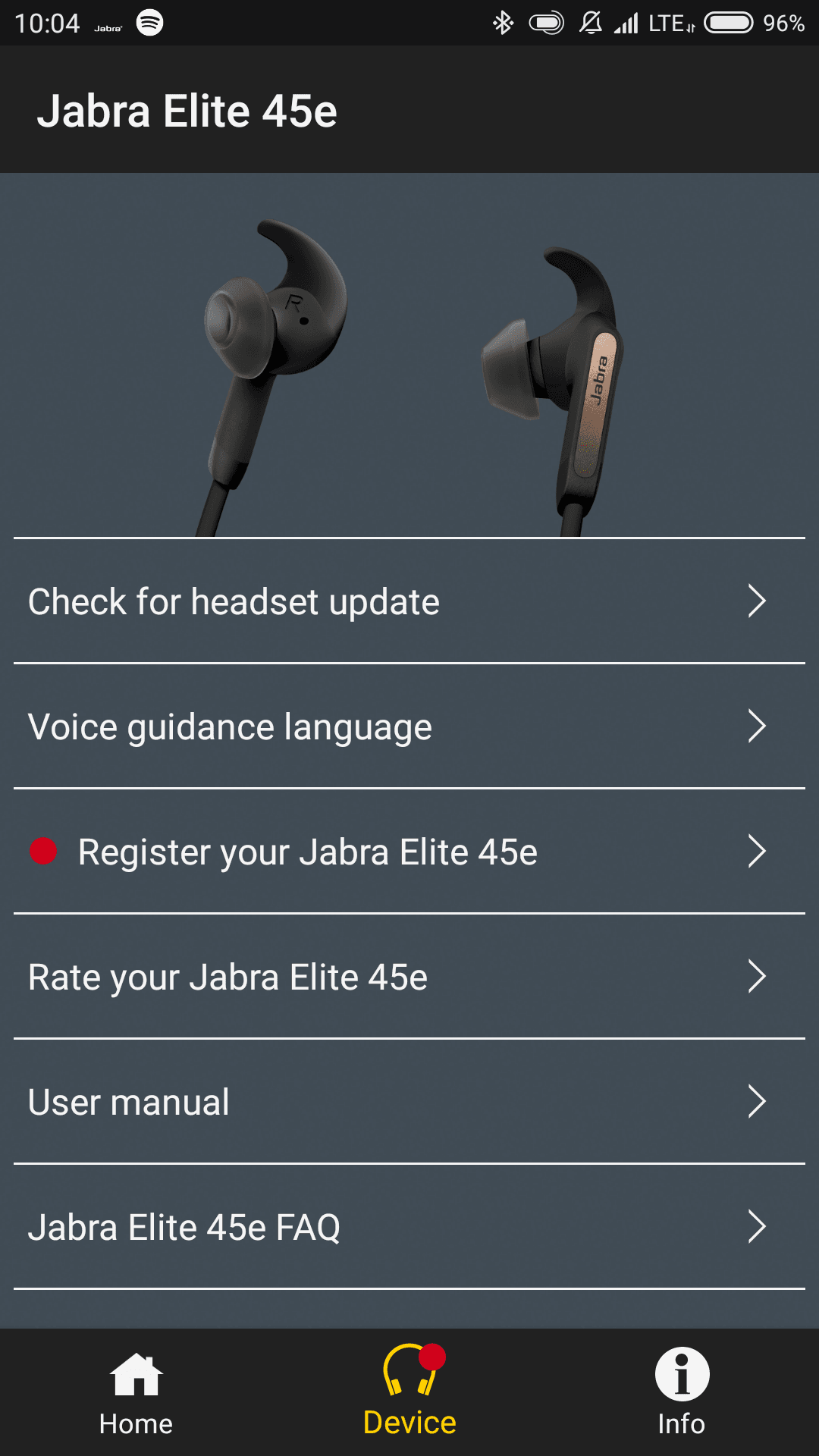Open Voice guidance language settings

[x=409, y=726]
